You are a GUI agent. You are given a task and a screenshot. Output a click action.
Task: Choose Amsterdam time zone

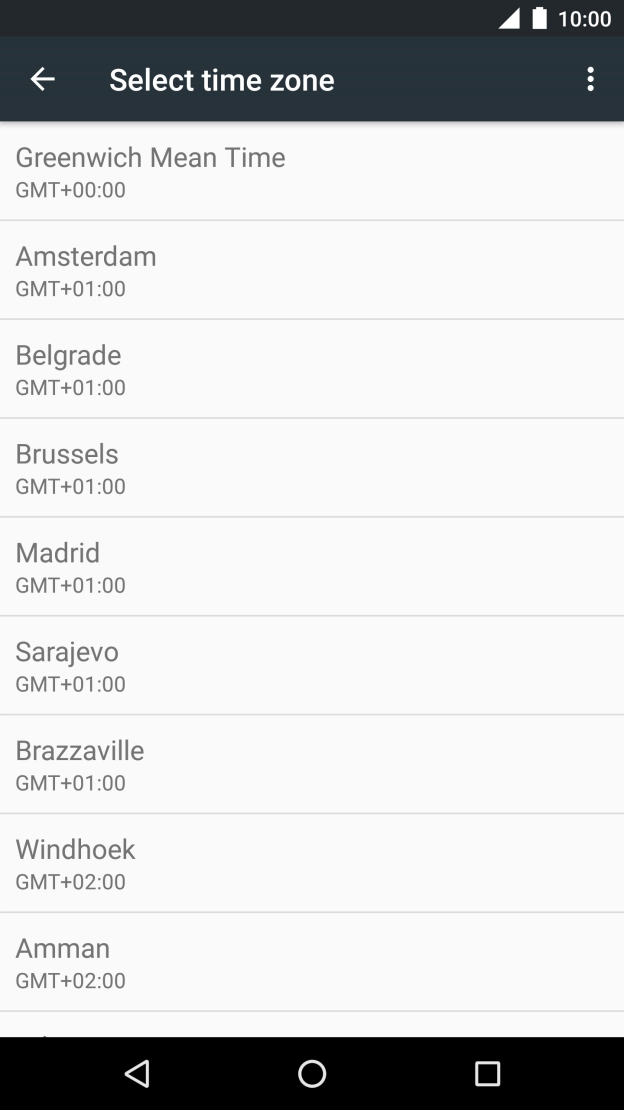312,270
